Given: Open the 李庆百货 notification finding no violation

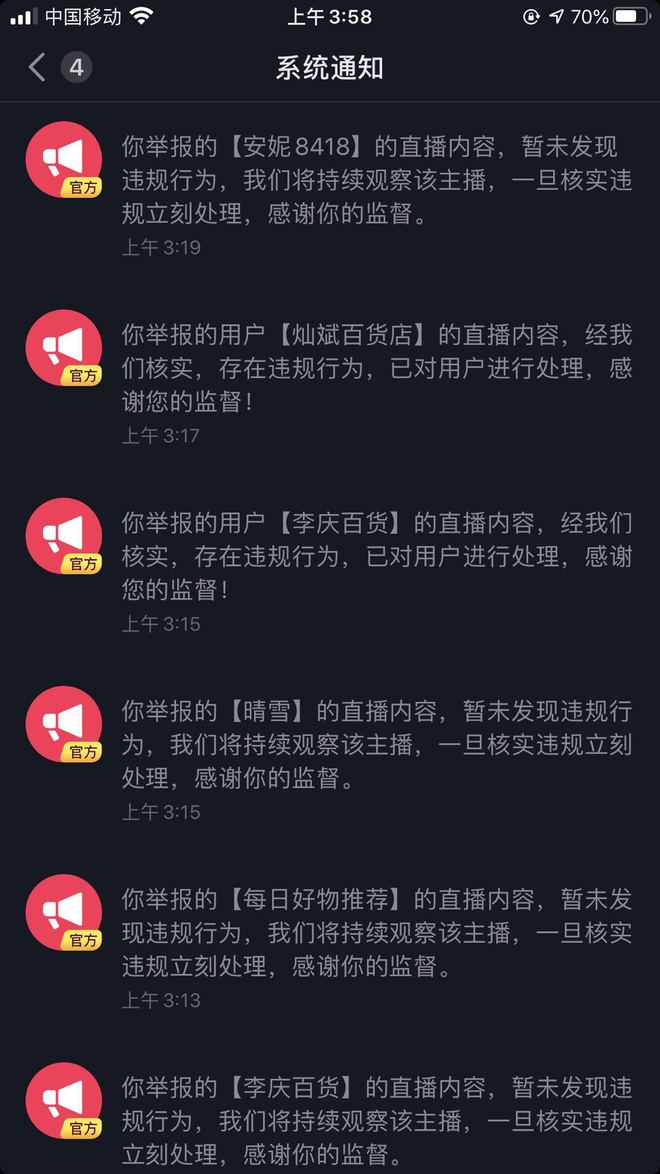Looking at the screenshot, I should pos(376,1120).
